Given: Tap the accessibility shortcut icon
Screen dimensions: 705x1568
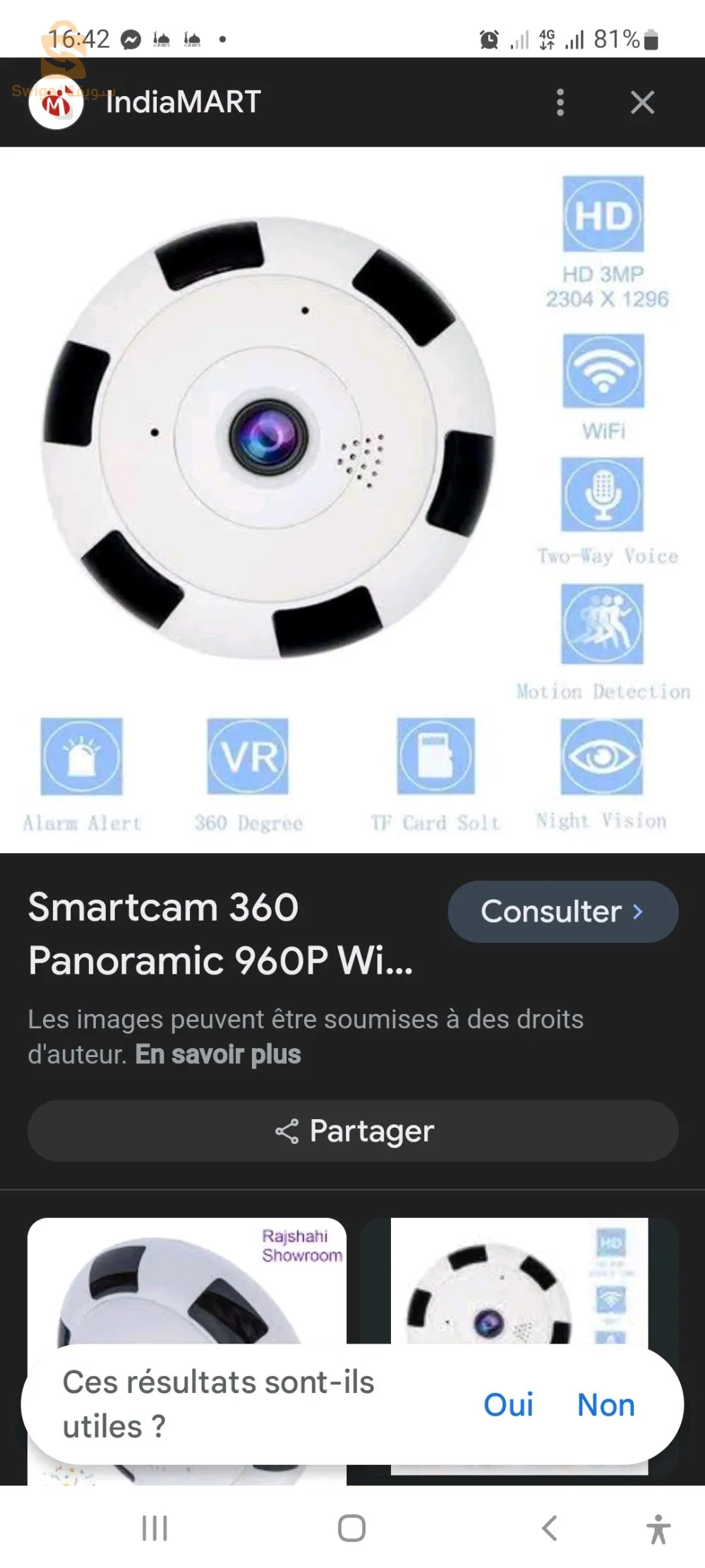Looking at the screenshot, I should pos(658,1528).
